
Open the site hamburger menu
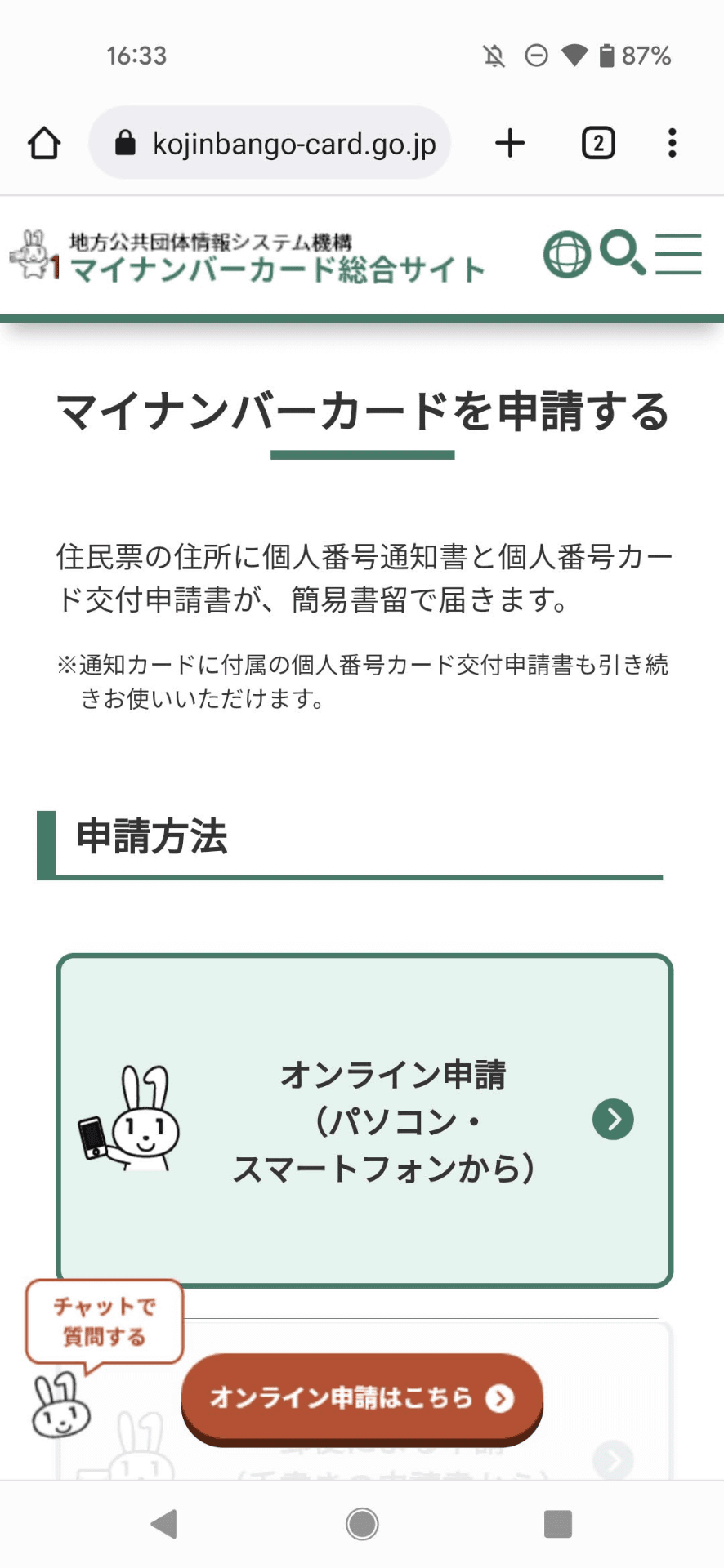(x=678, y=254)
